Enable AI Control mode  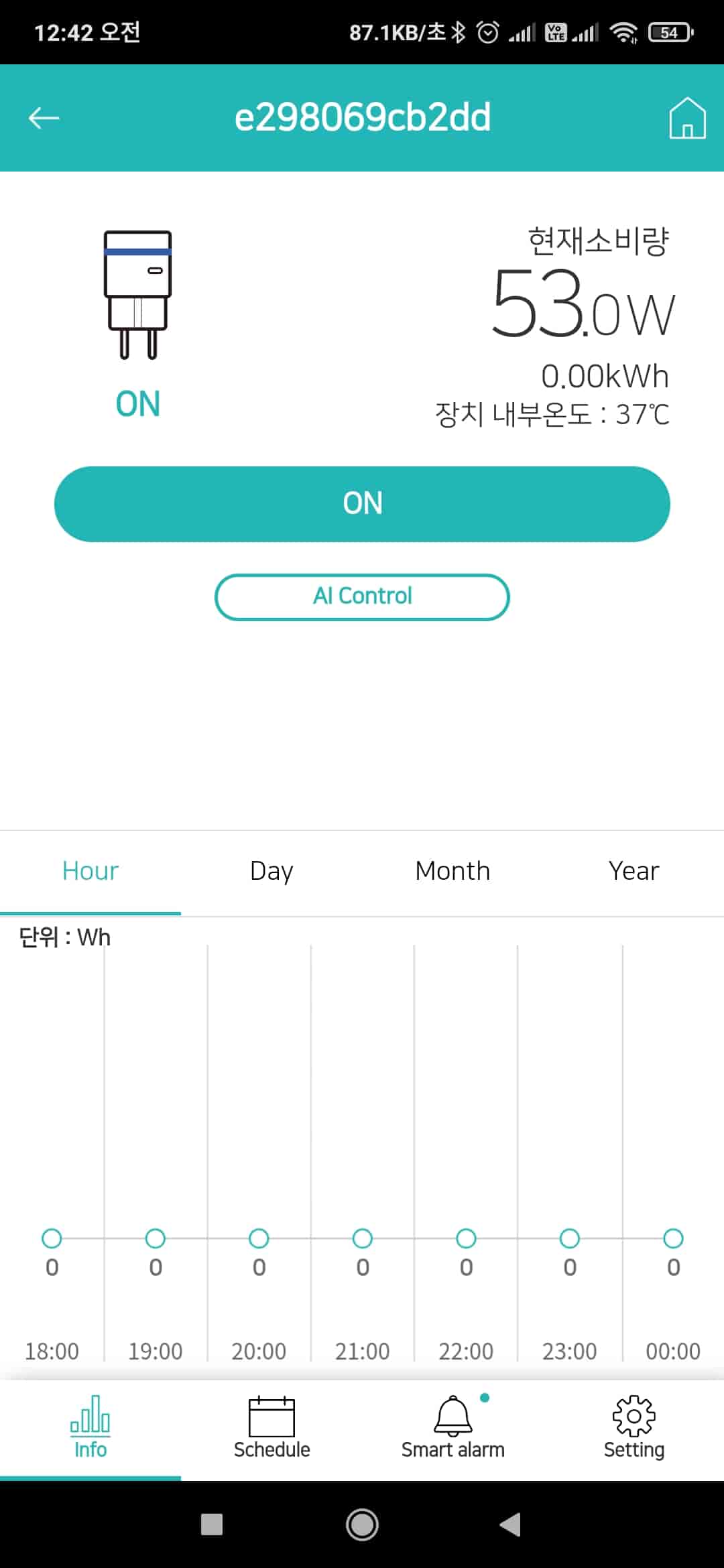(x=362, y=596)
